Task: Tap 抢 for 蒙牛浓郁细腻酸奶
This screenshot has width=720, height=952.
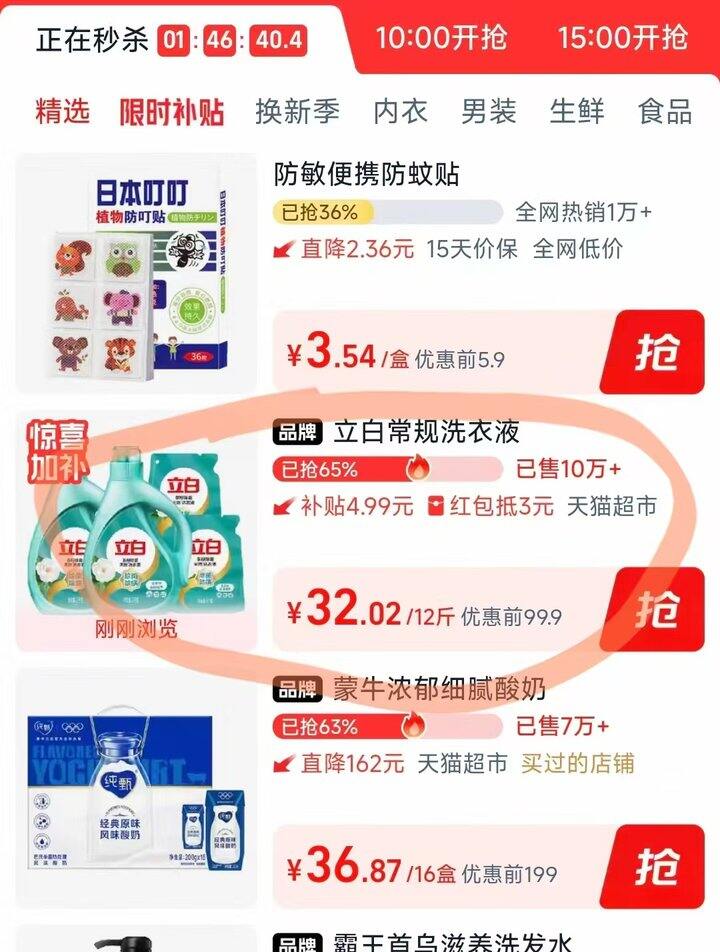Action: [657, 866]
